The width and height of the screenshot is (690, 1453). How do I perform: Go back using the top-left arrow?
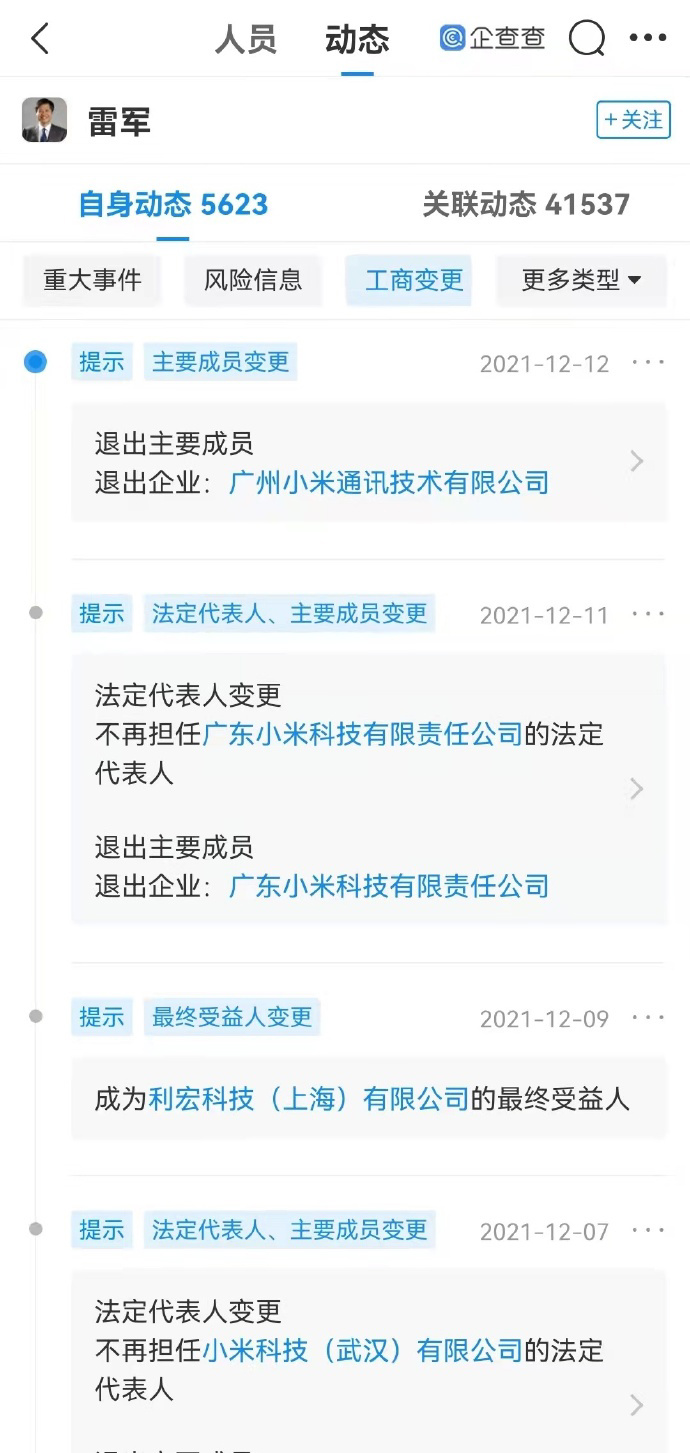pos(40,39)
